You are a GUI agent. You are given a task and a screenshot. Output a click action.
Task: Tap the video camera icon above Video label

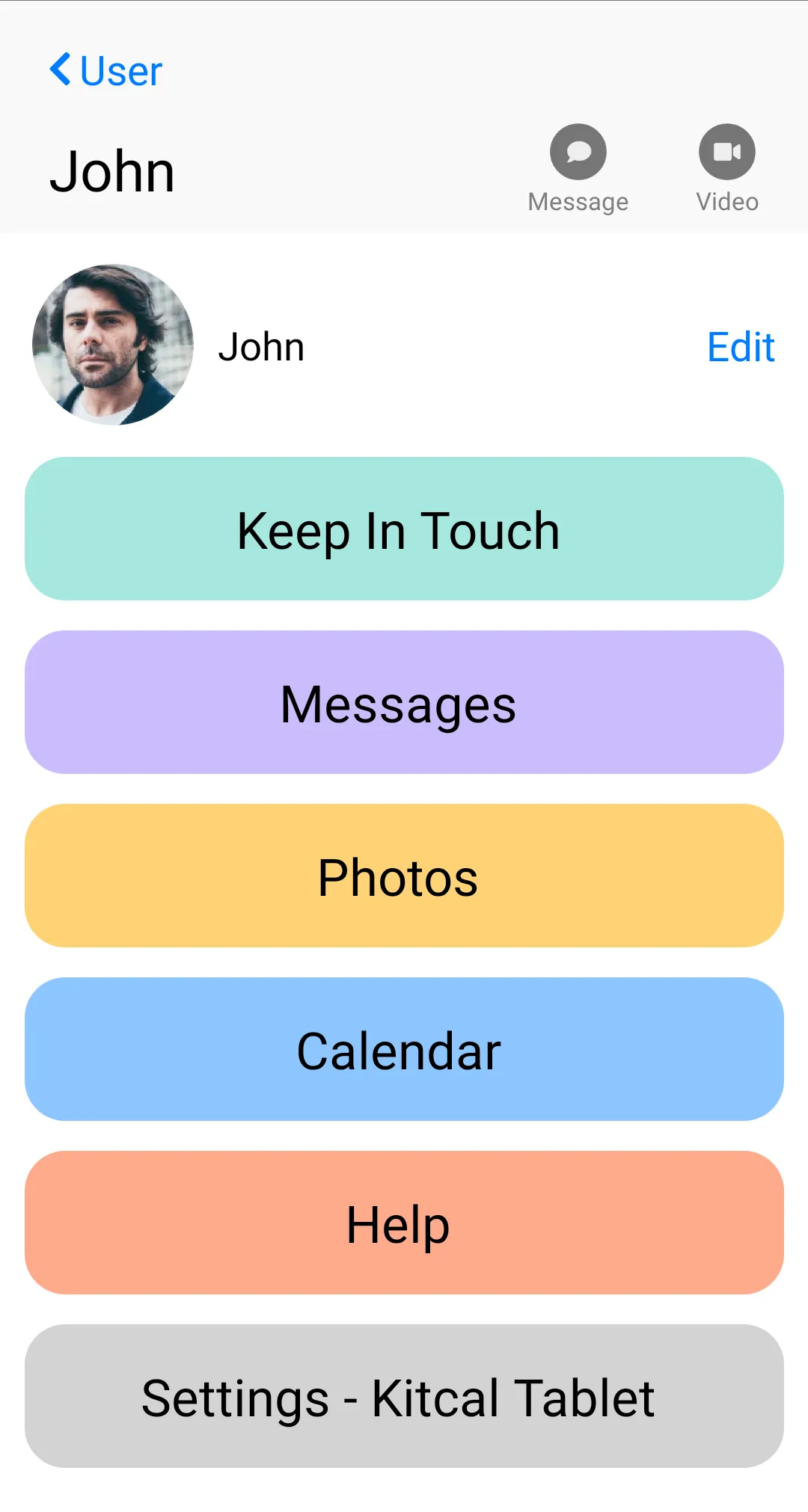pyautogui.click(x=726, y=153)
